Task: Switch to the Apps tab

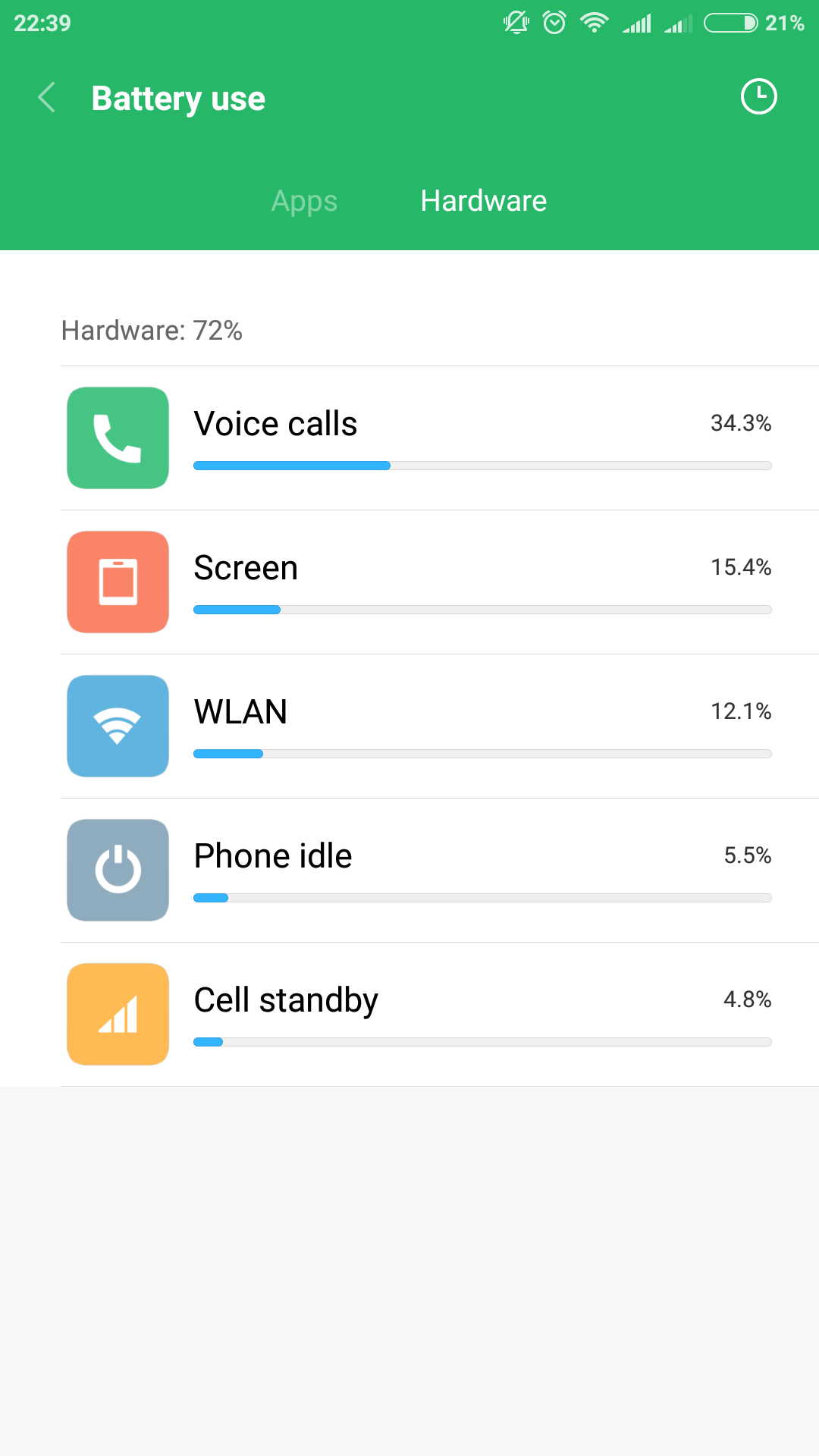Action: pos(304,201)
